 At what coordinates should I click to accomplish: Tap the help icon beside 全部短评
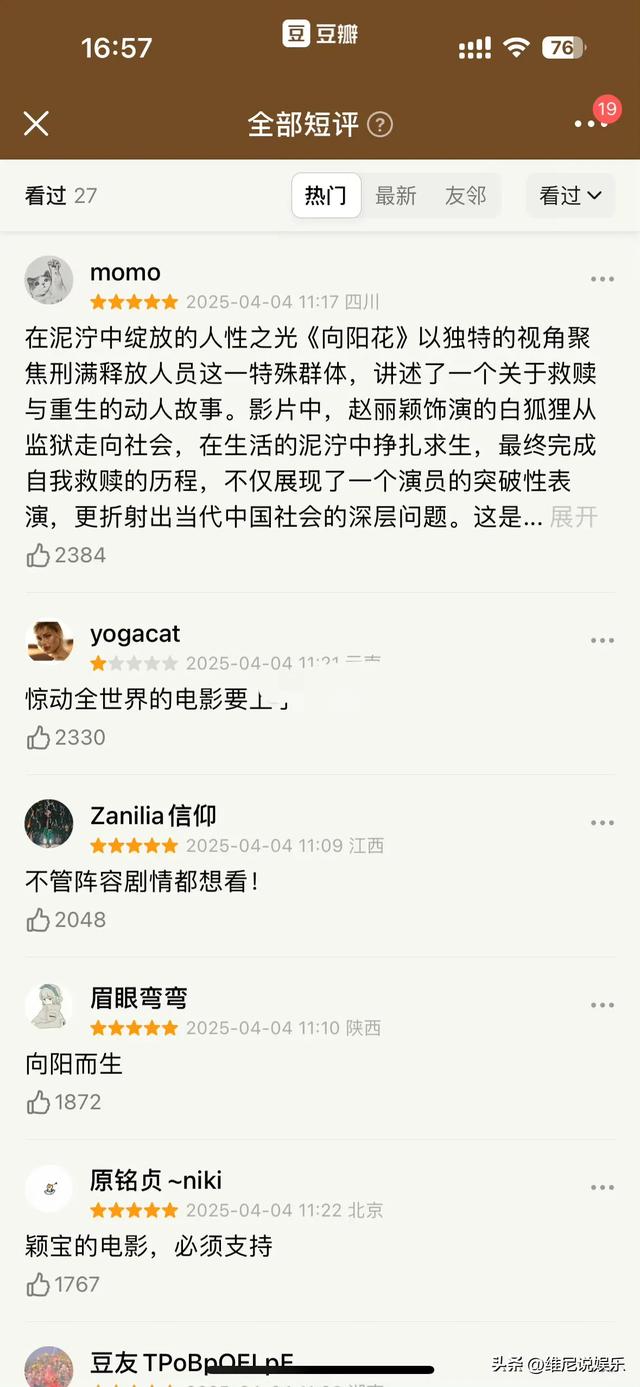(380, 125)
